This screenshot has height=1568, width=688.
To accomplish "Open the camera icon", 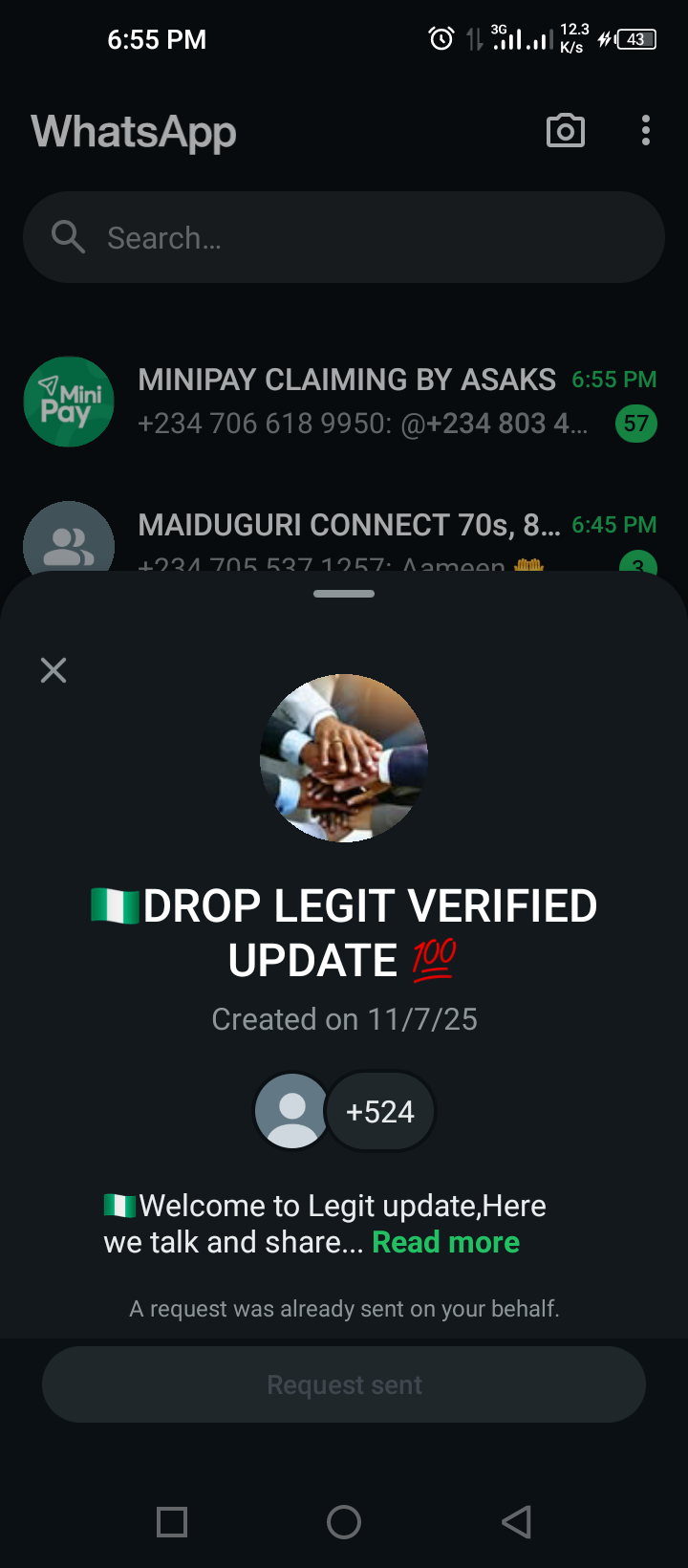I will coord(565,131).
